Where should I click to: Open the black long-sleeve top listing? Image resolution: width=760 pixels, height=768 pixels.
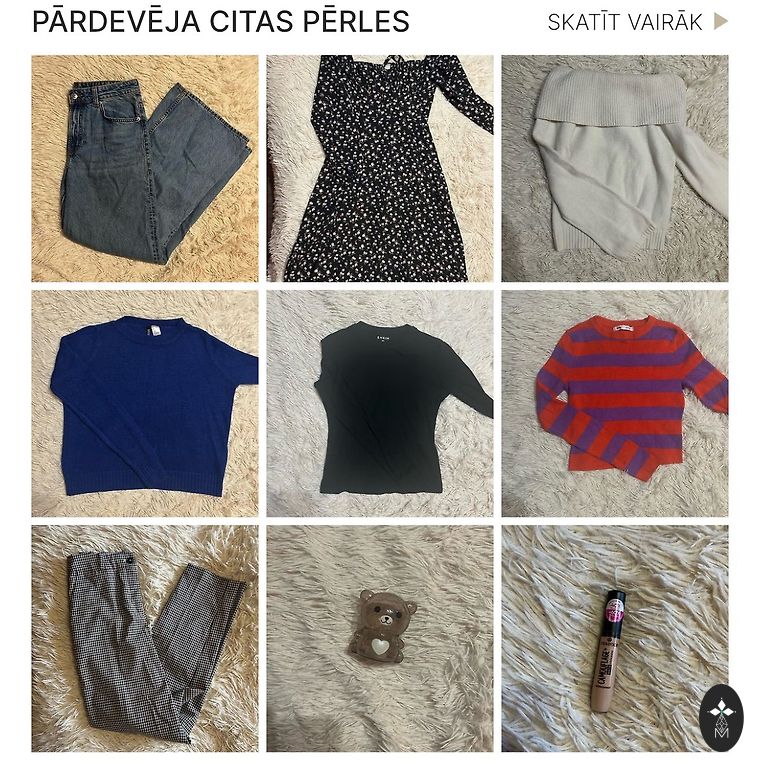point(380,403)
